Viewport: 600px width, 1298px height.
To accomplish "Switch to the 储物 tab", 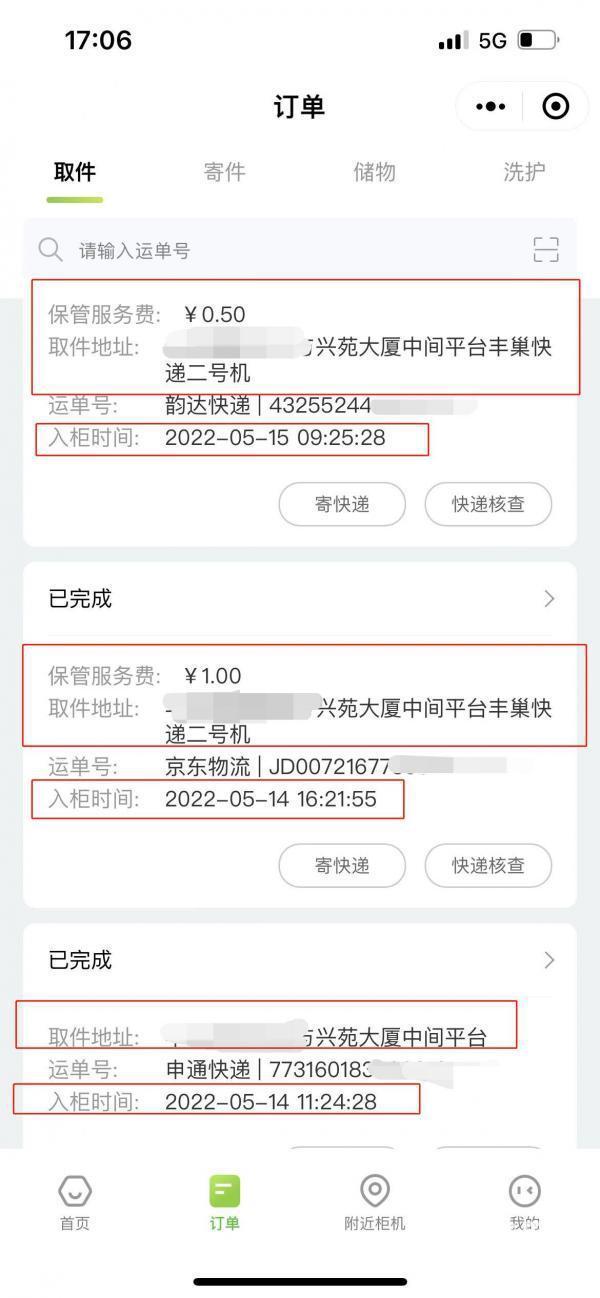I will (374, 172).
